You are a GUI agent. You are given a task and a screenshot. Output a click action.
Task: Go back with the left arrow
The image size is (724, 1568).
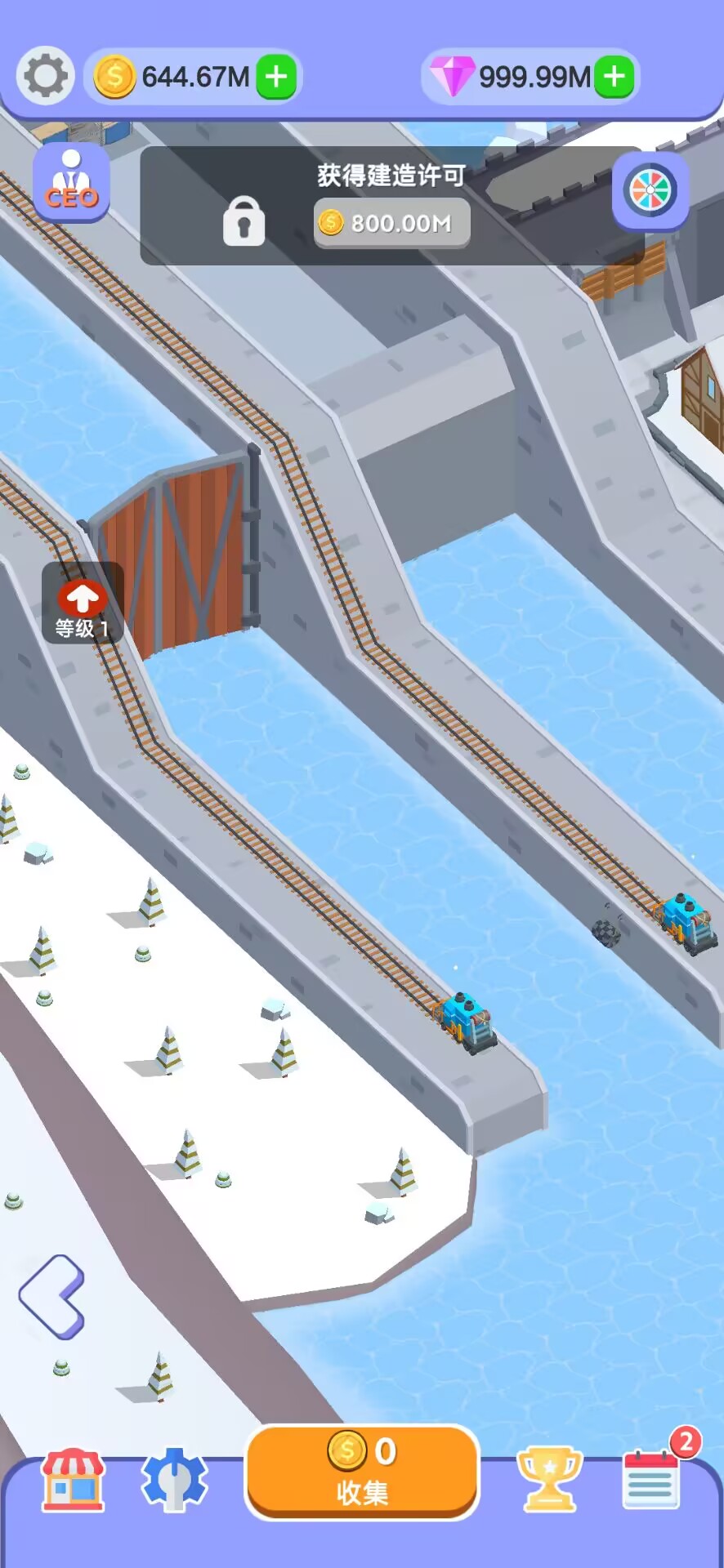coord(52,1296)
